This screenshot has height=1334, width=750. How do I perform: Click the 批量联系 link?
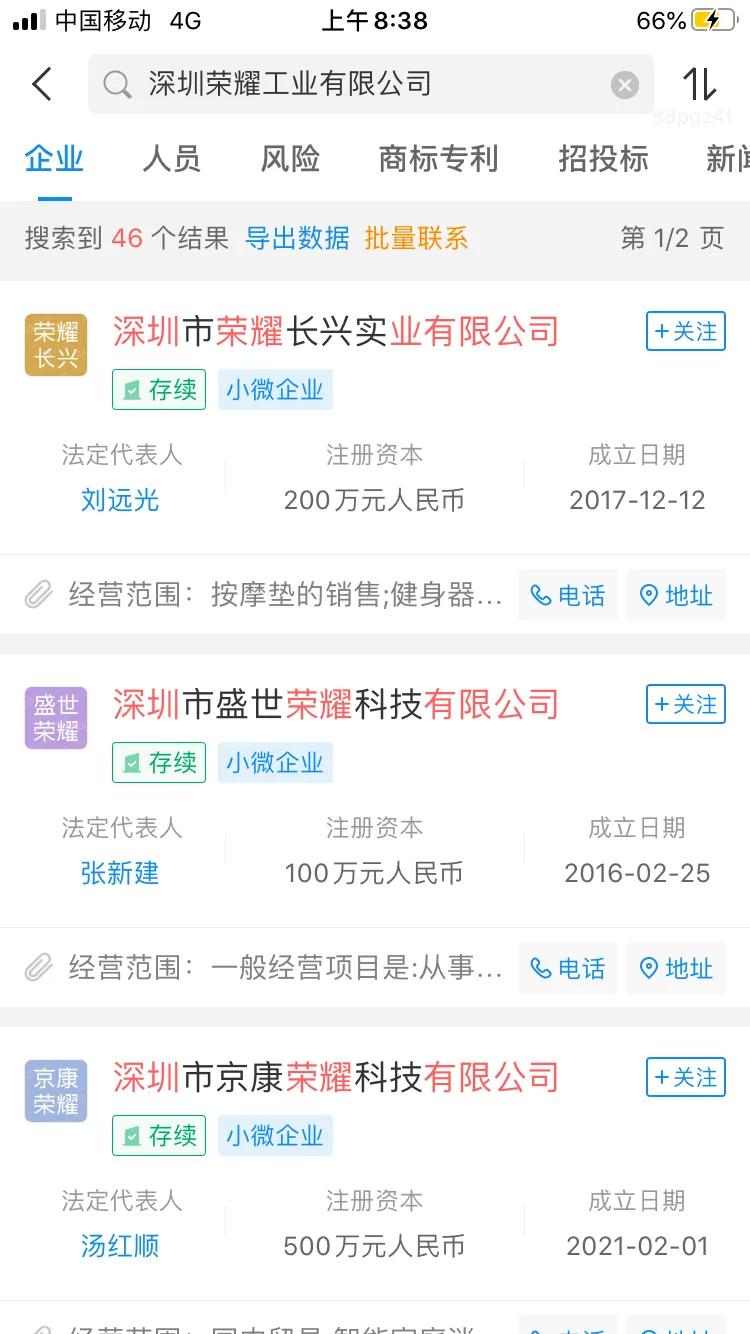(416, 239)
